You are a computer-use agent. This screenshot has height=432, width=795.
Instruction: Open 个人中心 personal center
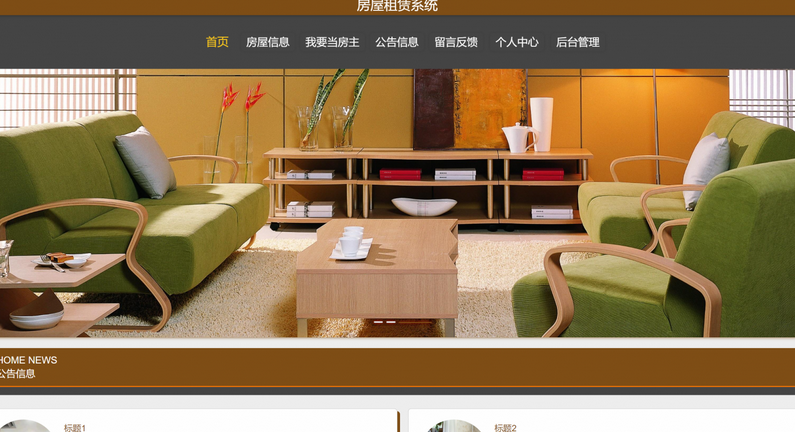coord(517,42)
